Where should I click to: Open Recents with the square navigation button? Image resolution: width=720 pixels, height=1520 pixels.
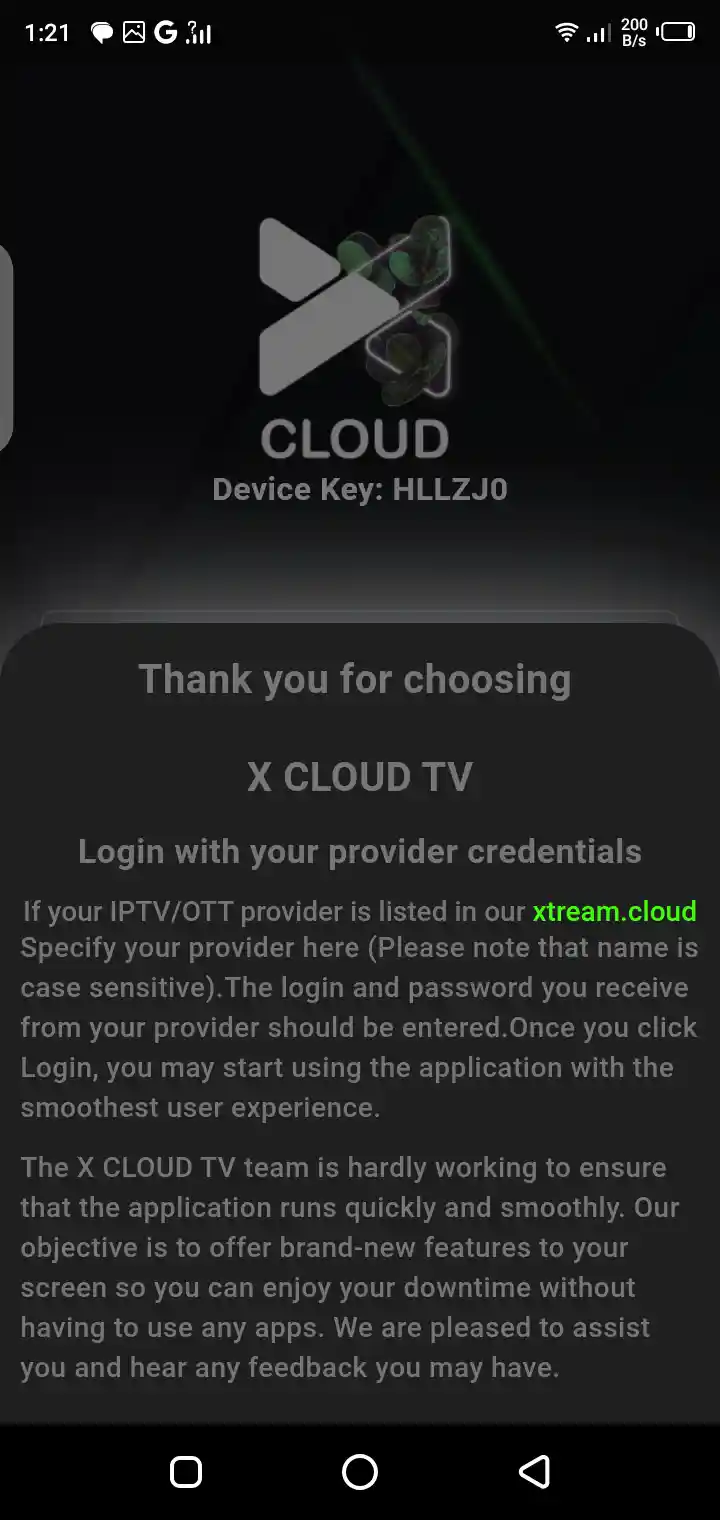[185, 1472]
